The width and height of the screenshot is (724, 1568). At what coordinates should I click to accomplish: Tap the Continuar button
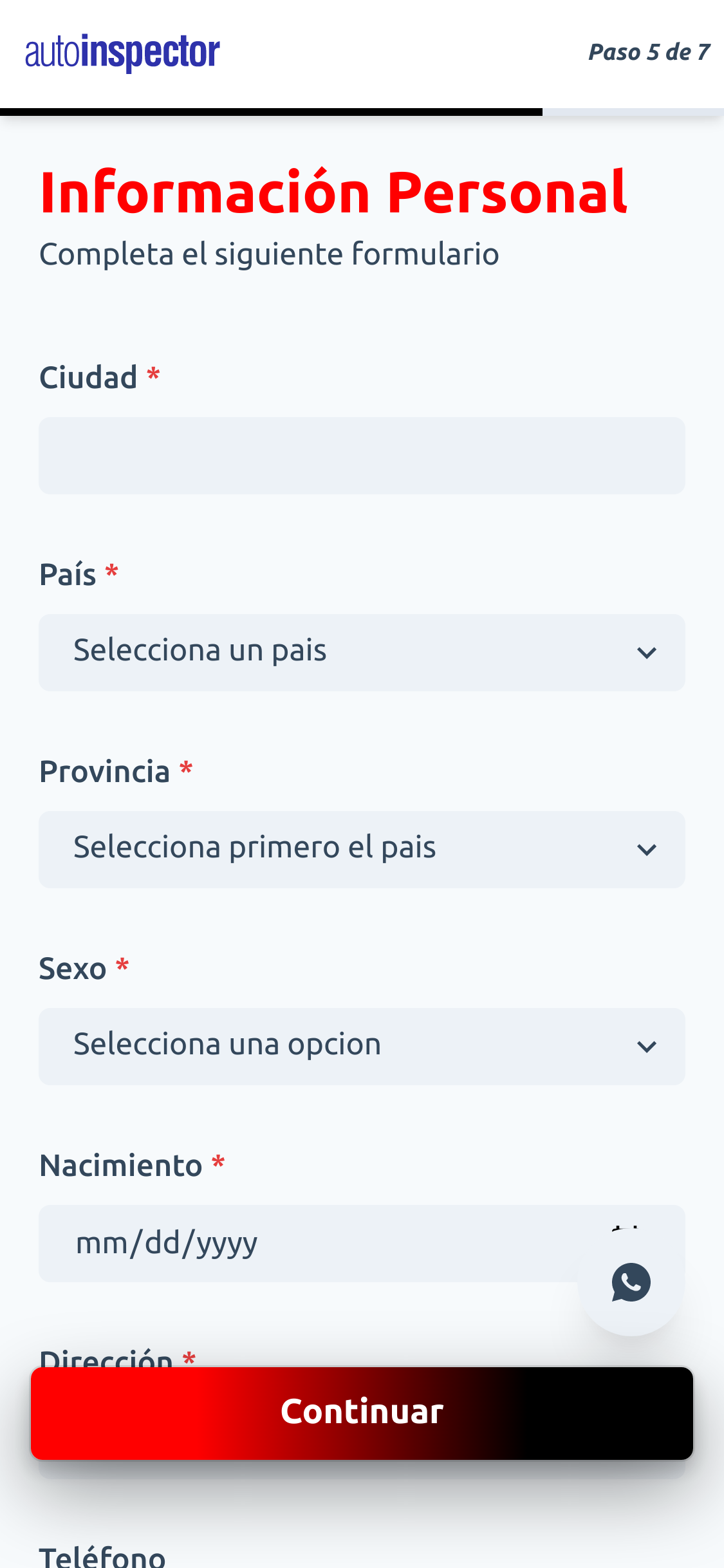click(362, 1413)
